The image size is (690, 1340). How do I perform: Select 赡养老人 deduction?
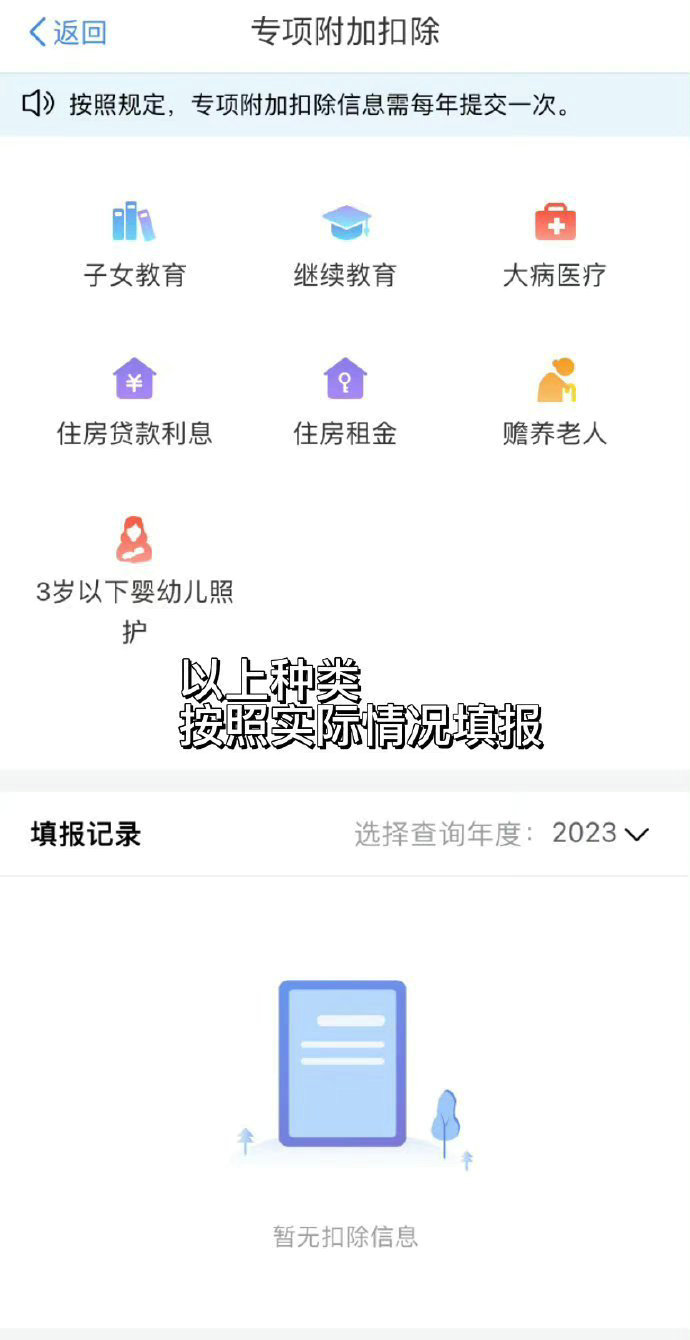pos(555,402)
